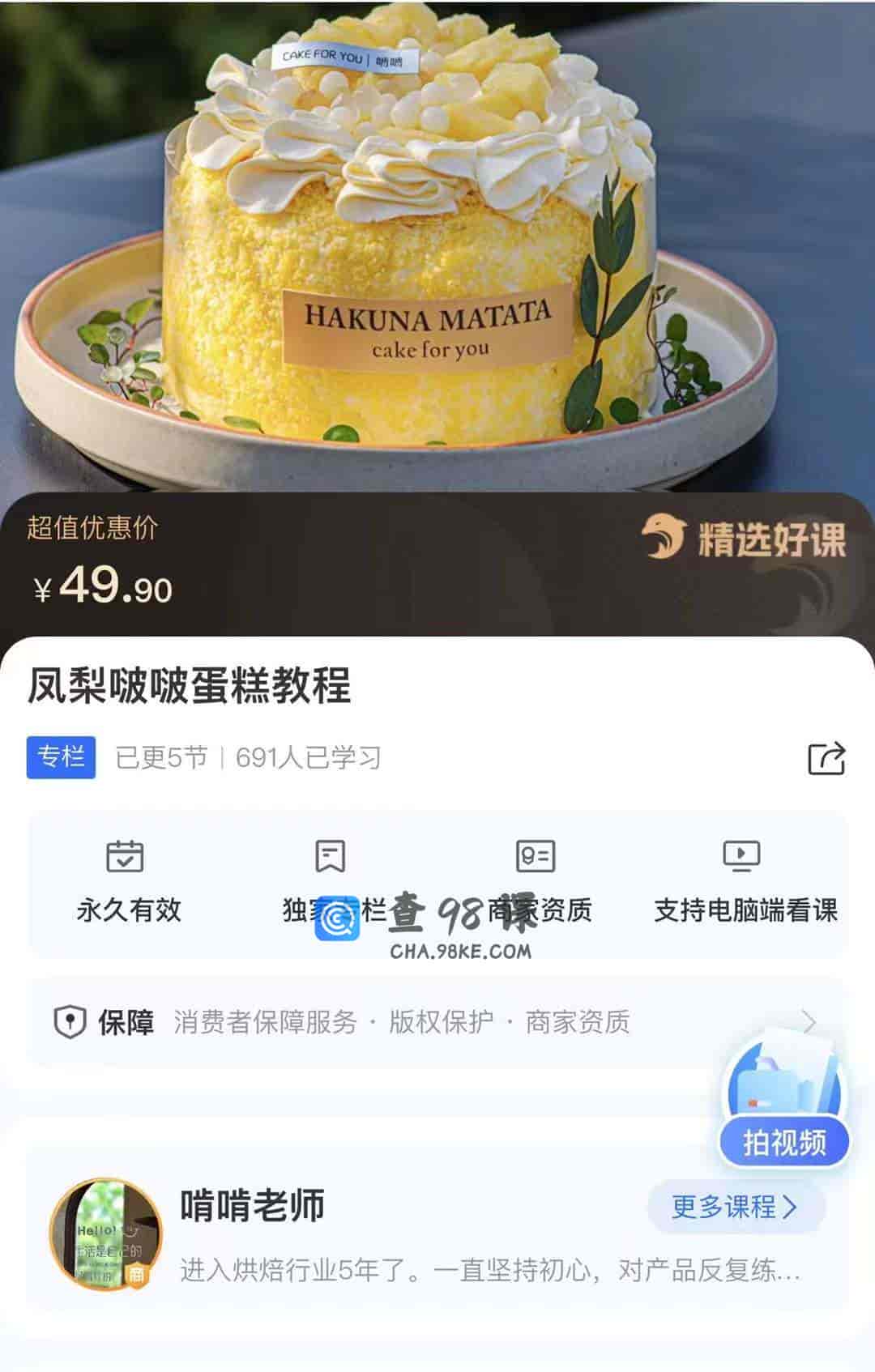Tap the 保障 shield icon
This screenshot has height=1372, width=875.
click(71, 1022)
